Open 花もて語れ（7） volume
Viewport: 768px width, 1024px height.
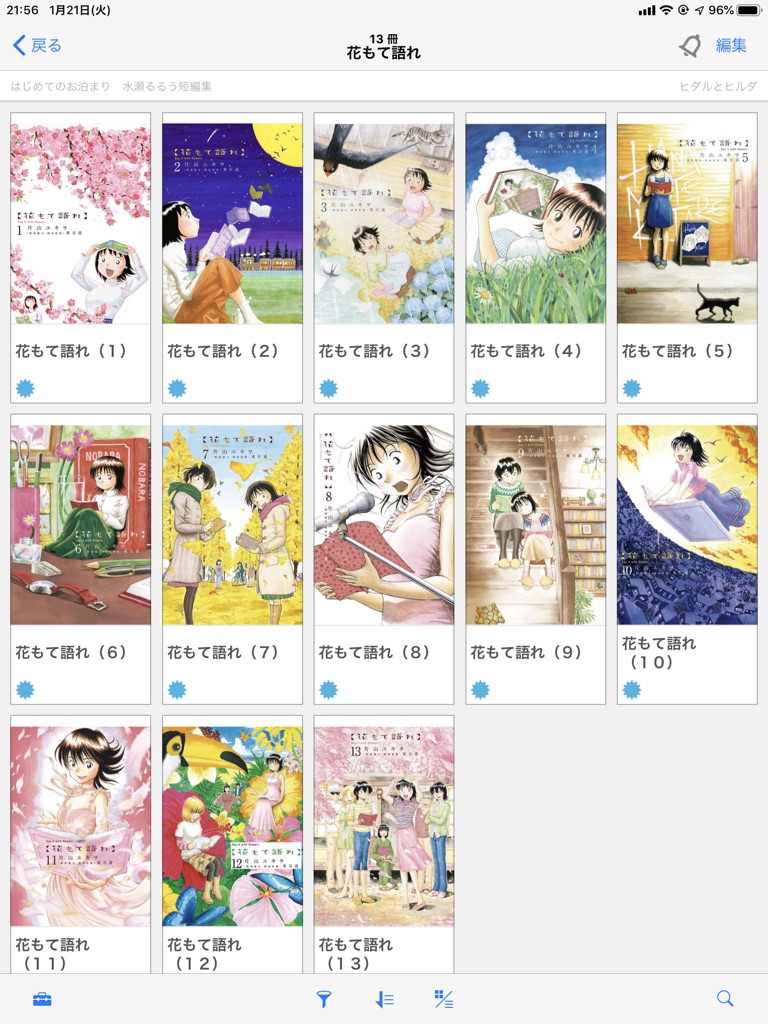click(232, 525)
